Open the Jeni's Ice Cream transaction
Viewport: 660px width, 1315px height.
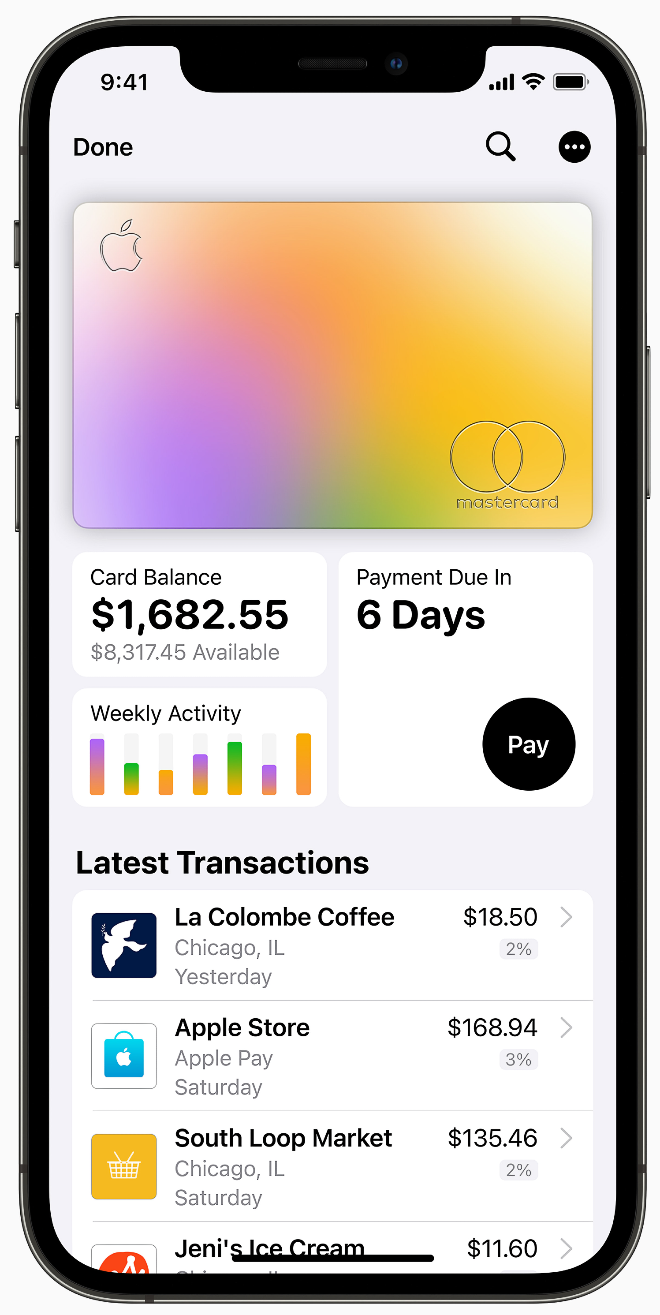point(333,1248)
